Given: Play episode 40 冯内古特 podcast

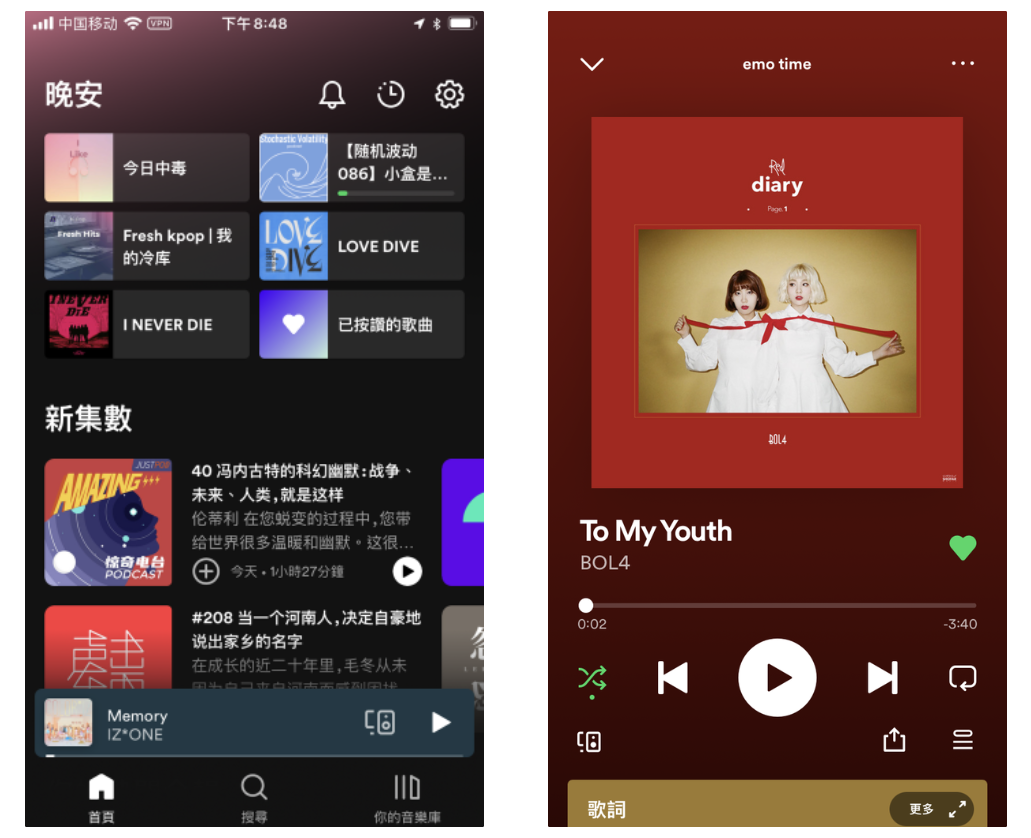Looking at the screenshot, I should [x=407, y=571].
